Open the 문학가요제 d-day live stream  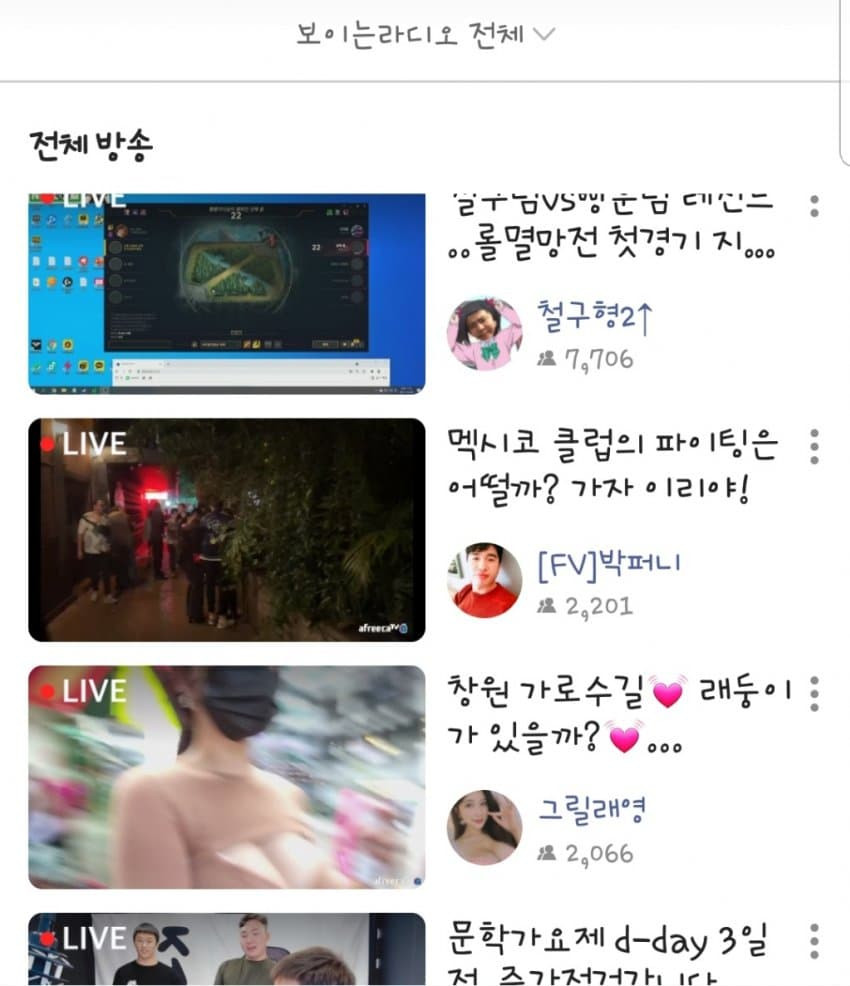pyautogui.click(x=227, y=950)
